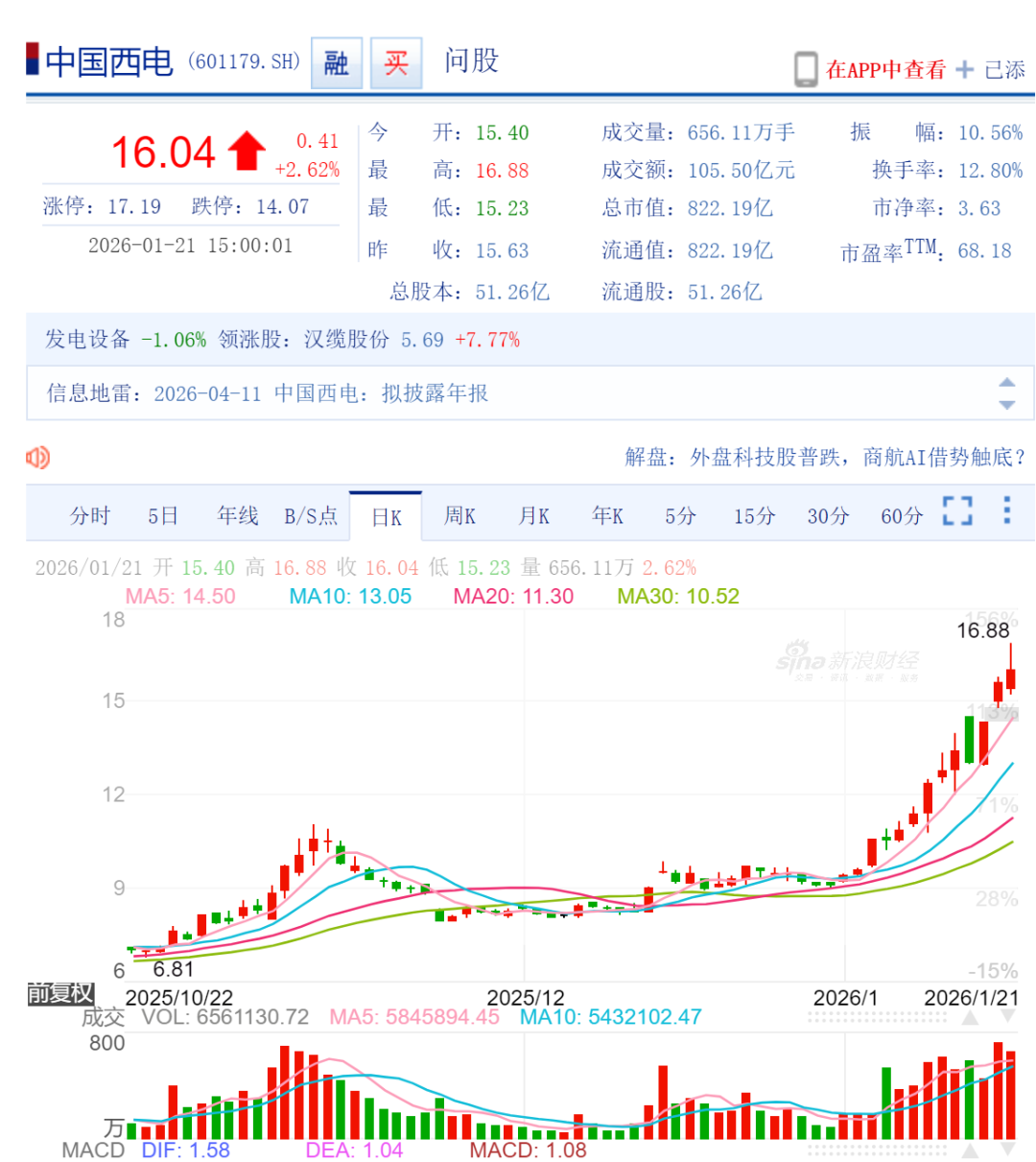Open the 问股 link
The image size is (1036, 1162).
(471, 60)
